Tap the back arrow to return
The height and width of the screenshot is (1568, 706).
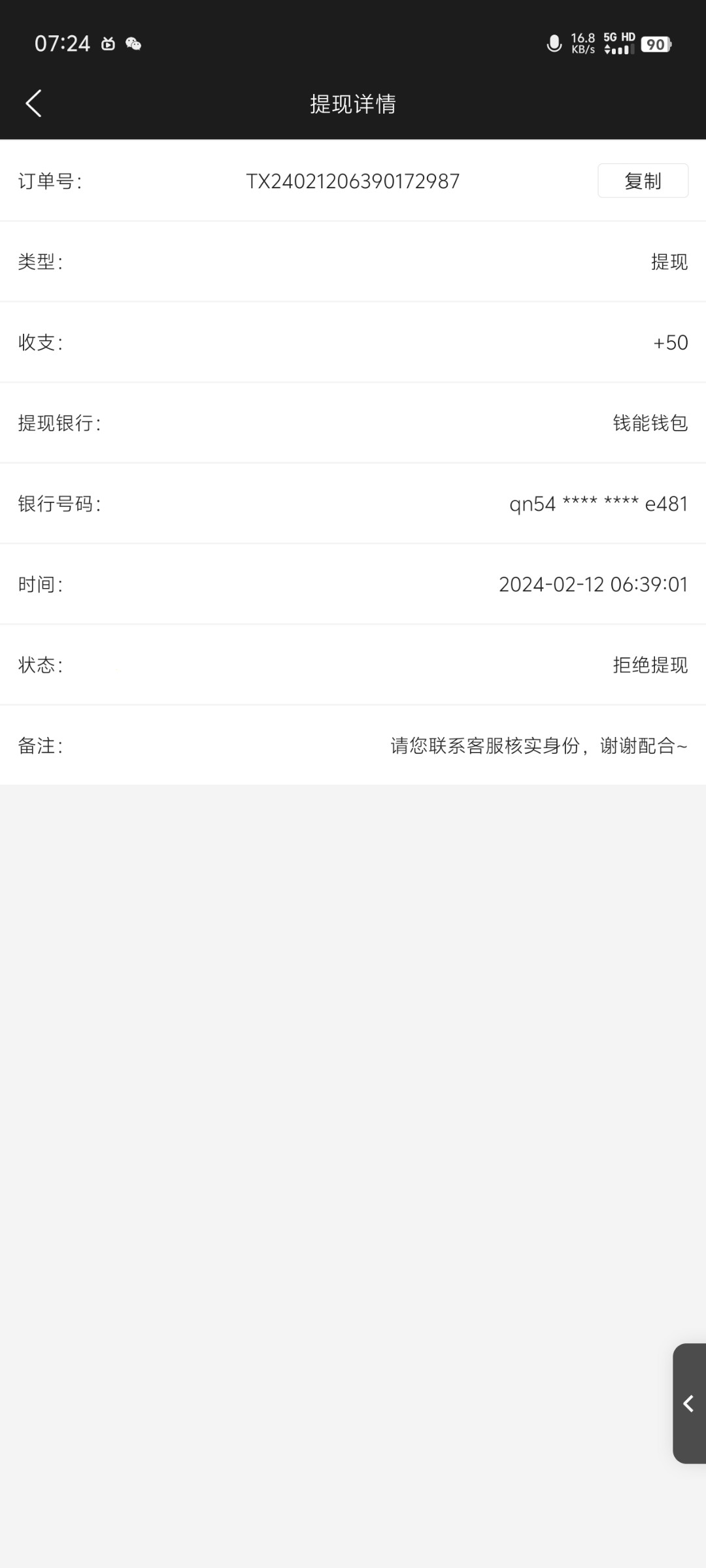[x=33, y=103]
